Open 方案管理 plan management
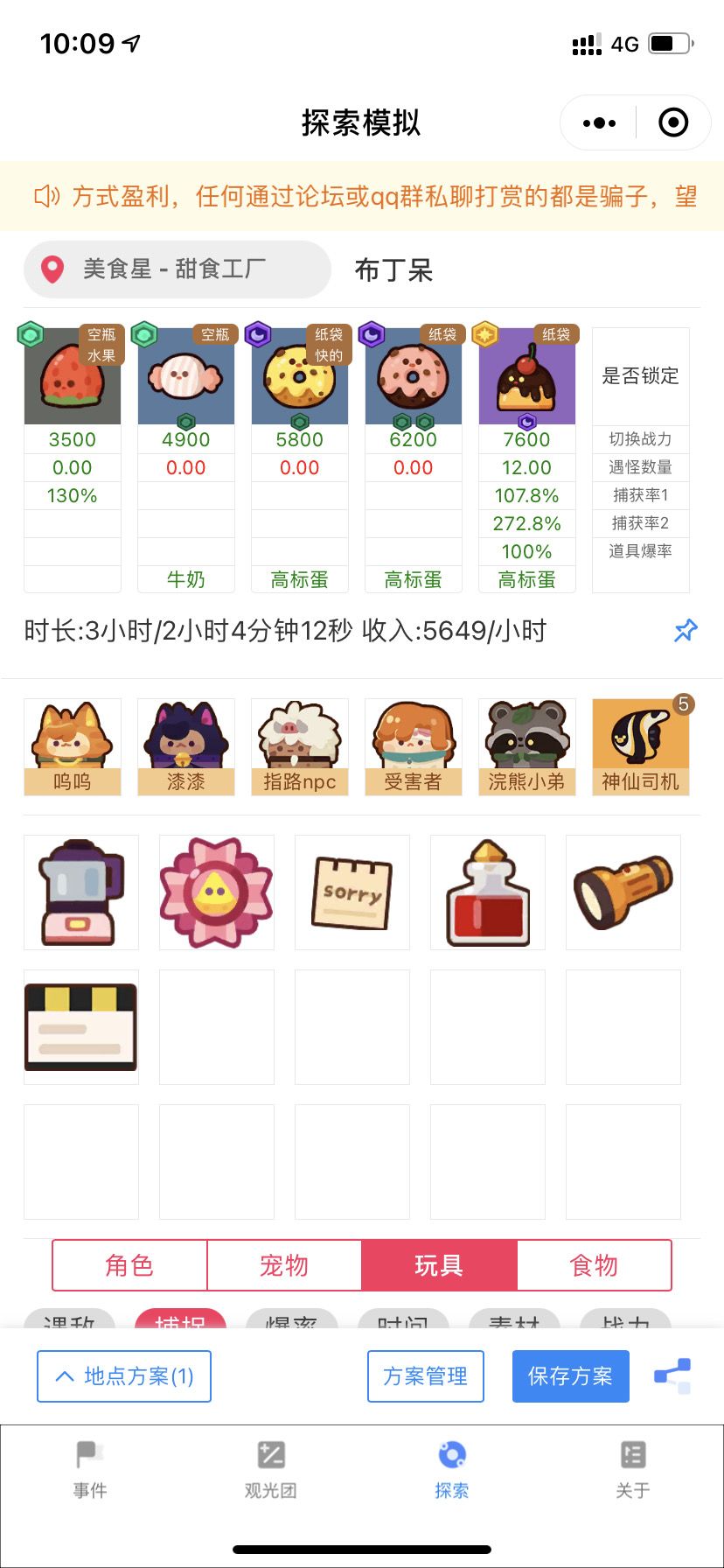 pyautogui.click(x=426, y=1375)
